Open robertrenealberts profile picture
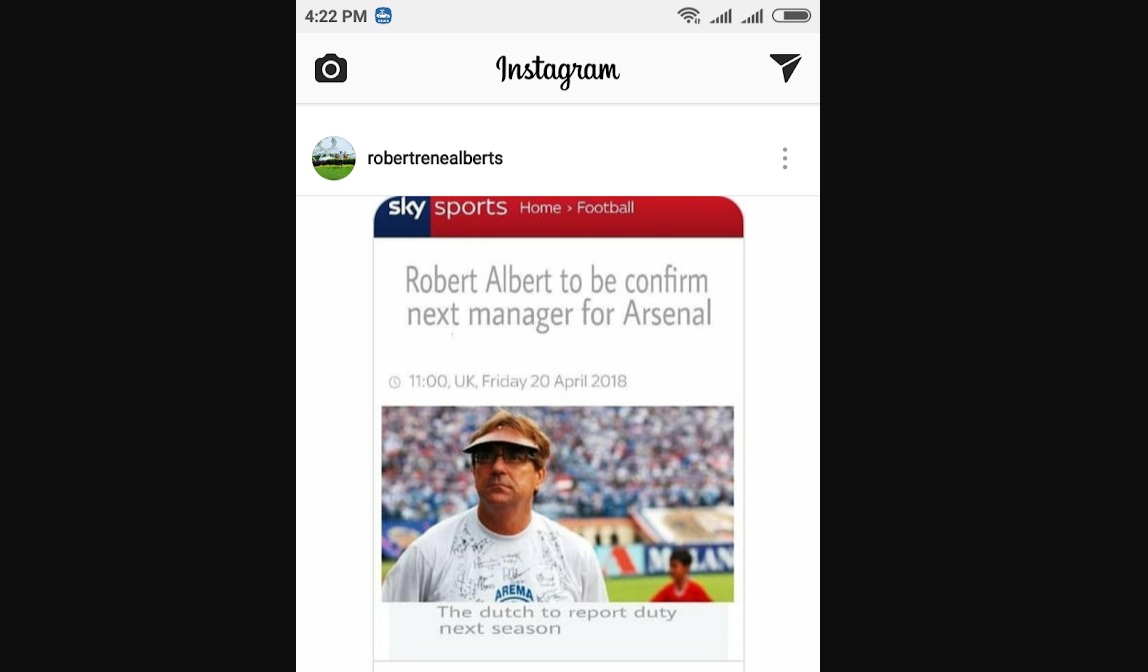The height and width of the screenshot is (672, 1148). tap(334, 158)
